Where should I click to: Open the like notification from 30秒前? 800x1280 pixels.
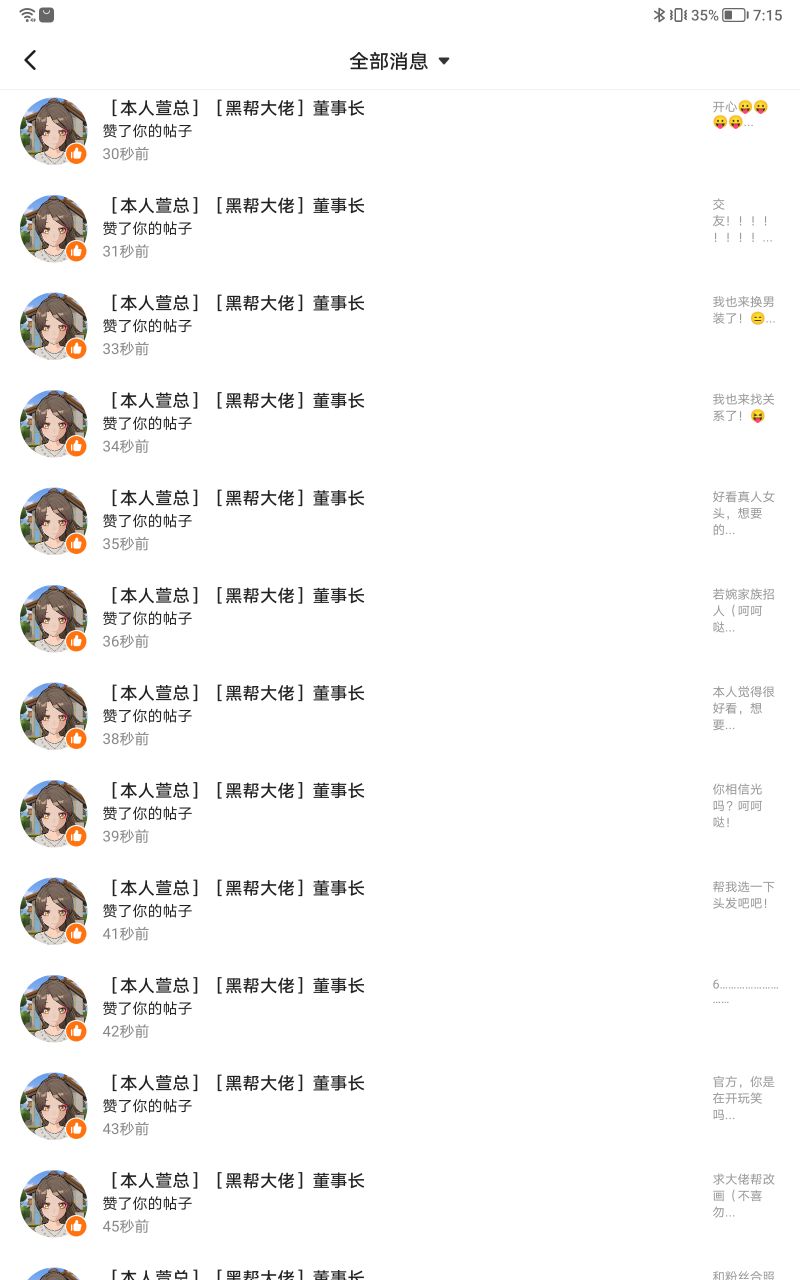(x=400, y=131)
